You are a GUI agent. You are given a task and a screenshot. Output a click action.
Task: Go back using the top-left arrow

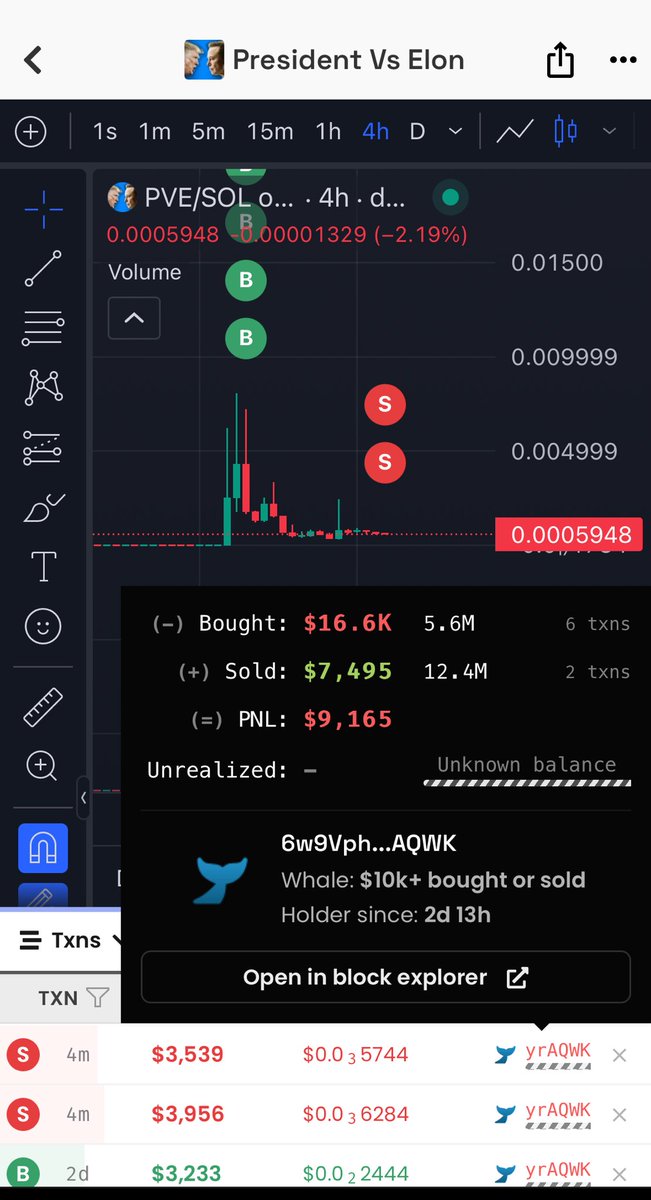pyautogui.click(x=33, y=60)
